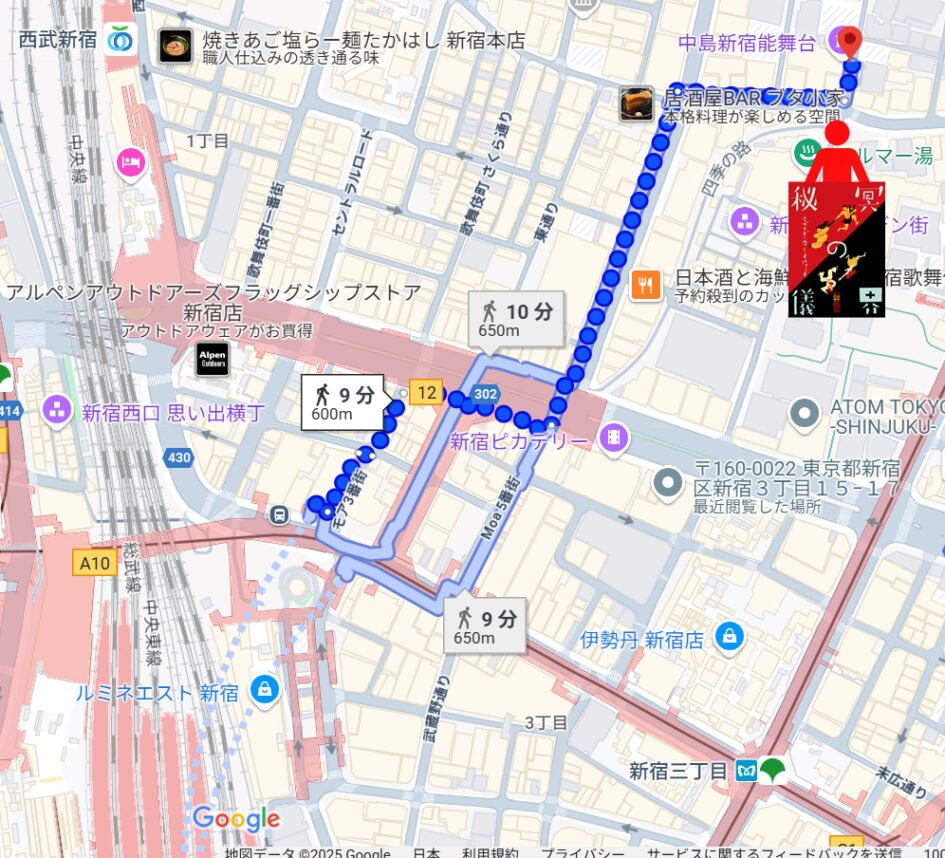
Task: Open the Google logo link
Action: pyautogui.click(x=236, y=819)
